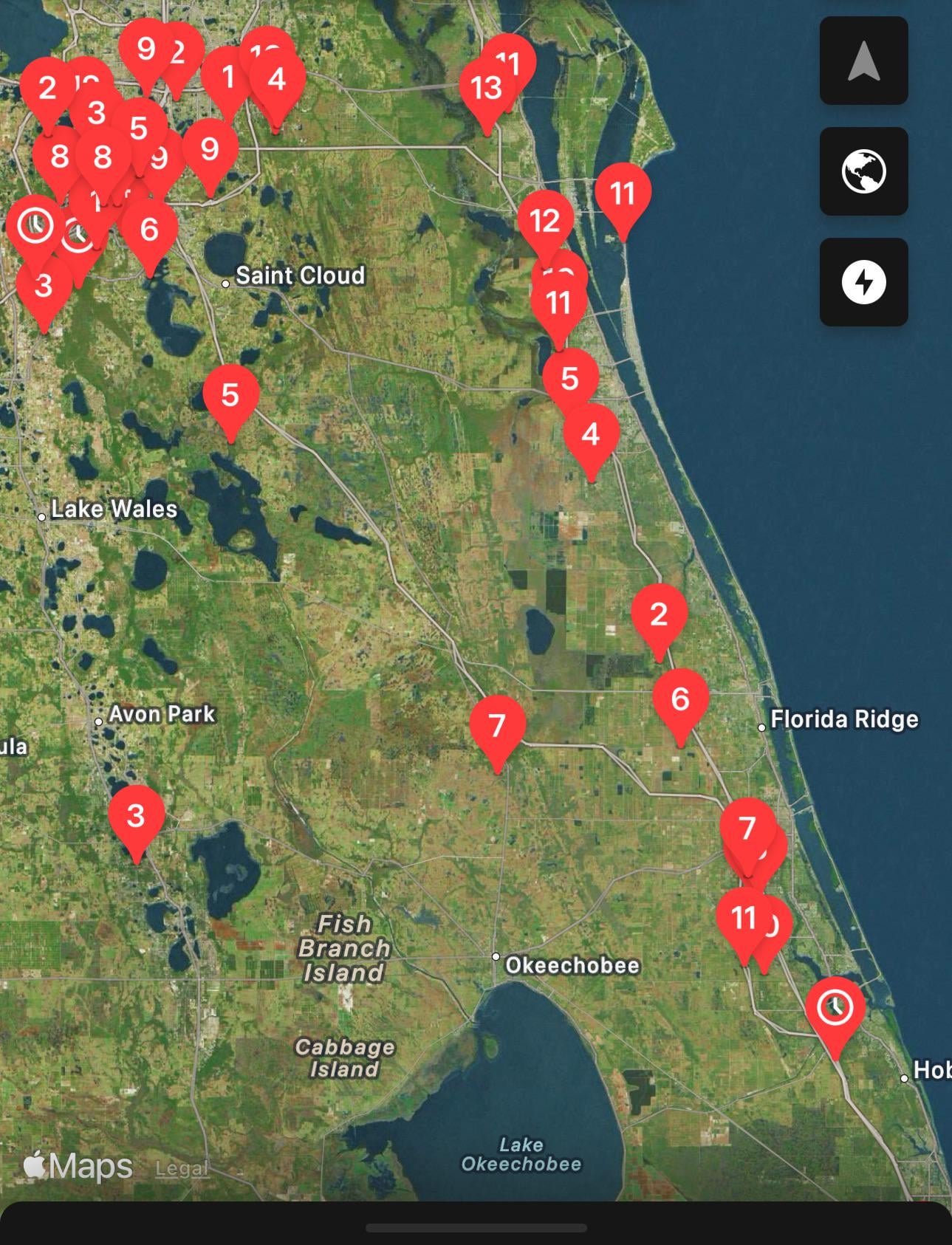Viewport: 952px width, 1245px height.
Task: Tap the lightning bolt charging filter
Action: [863, 282]
